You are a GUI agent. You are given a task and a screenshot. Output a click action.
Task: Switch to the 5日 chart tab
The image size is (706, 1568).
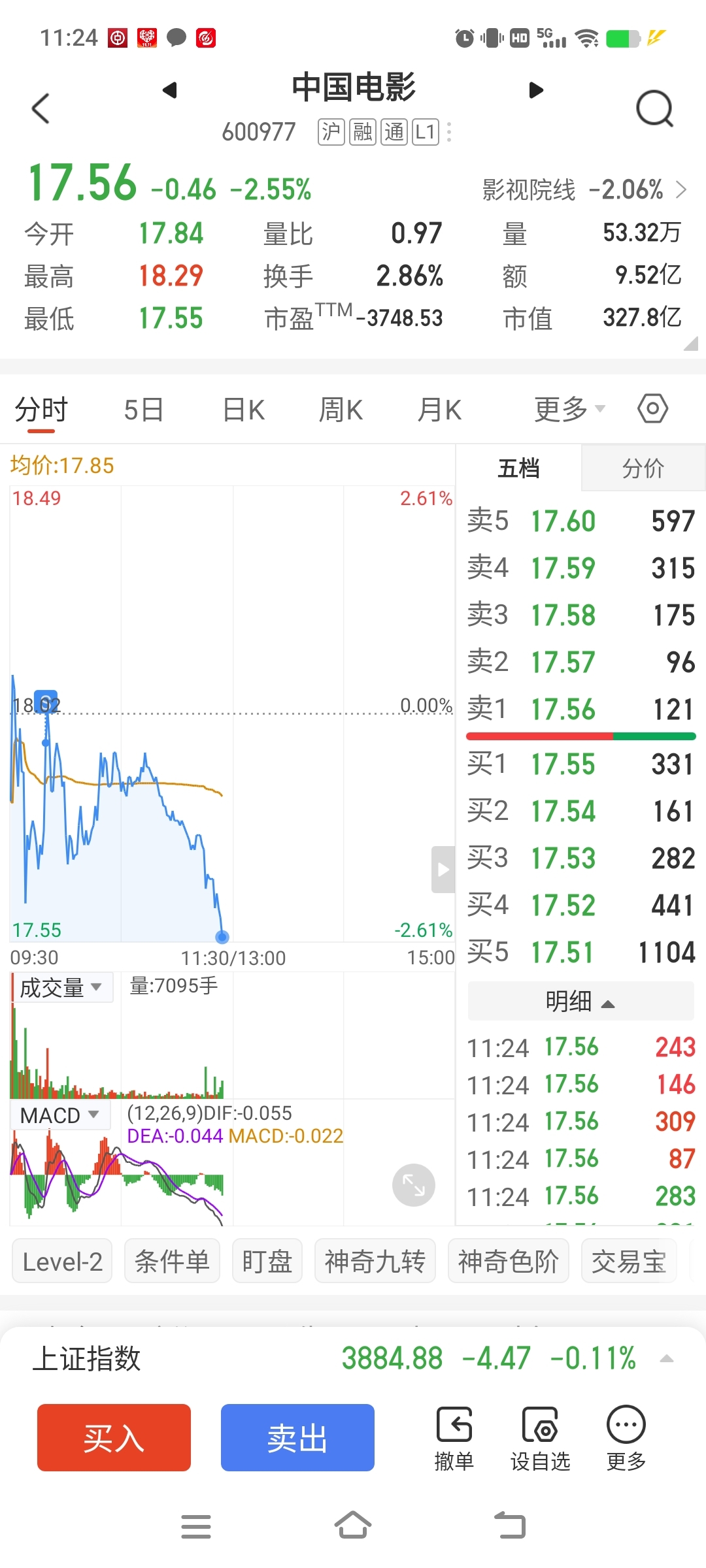(143, 410)
